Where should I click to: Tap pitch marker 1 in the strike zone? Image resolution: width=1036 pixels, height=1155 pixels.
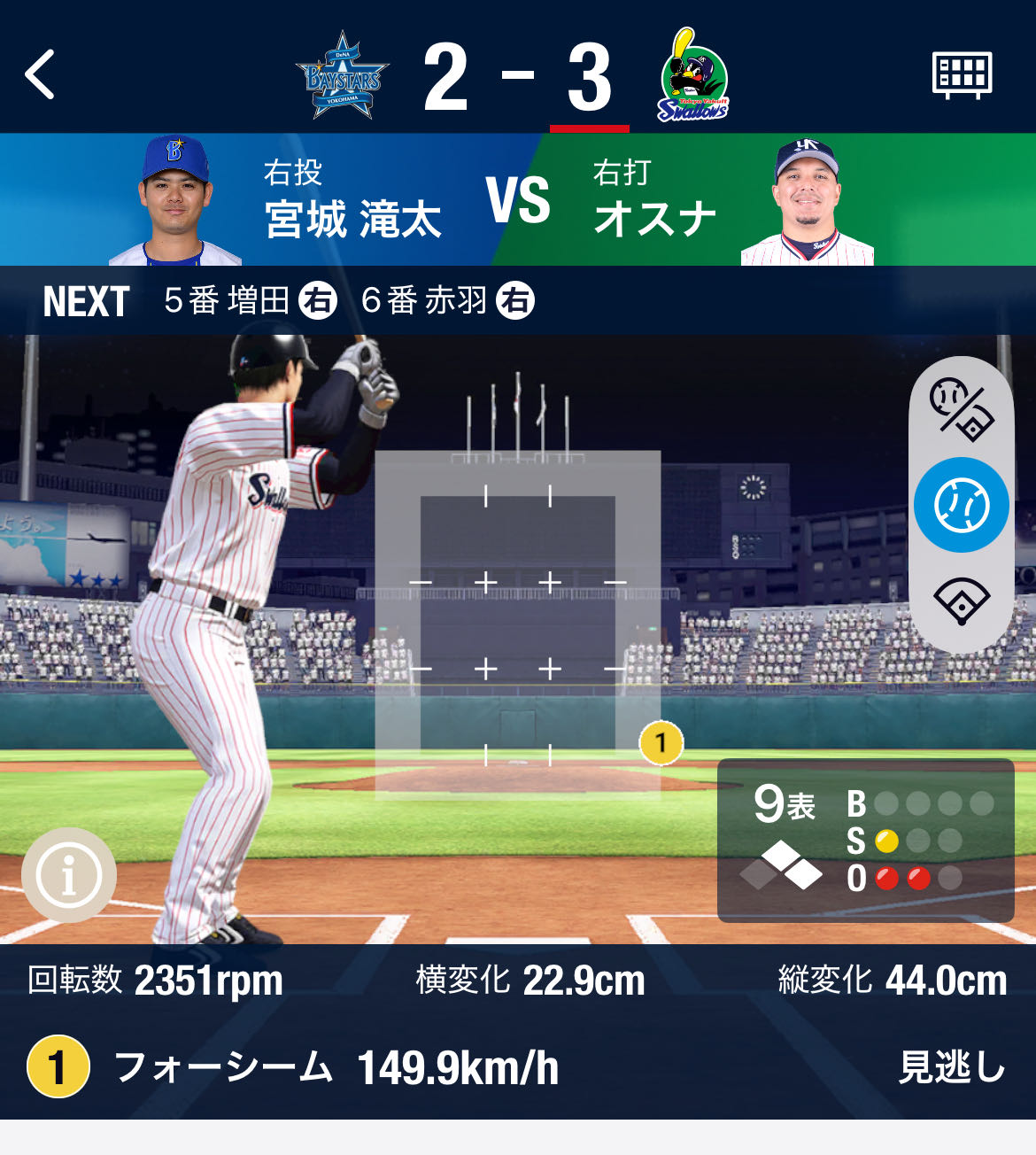coord(661,742)
